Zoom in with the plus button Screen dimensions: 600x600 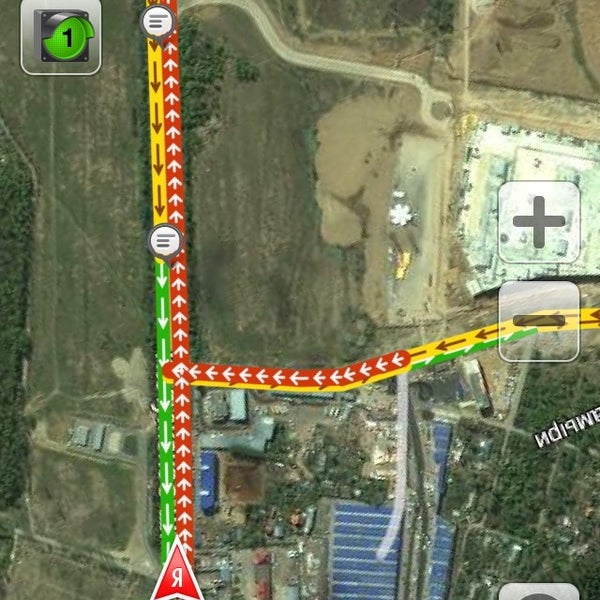[539, 222]
